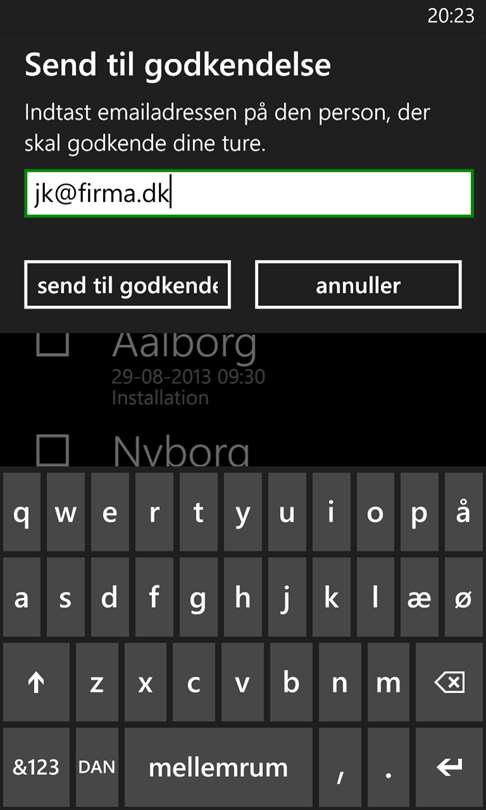
Task: Hit the backspace key on the keyboard
Action: pyautogui.click(x=449, y=682)
